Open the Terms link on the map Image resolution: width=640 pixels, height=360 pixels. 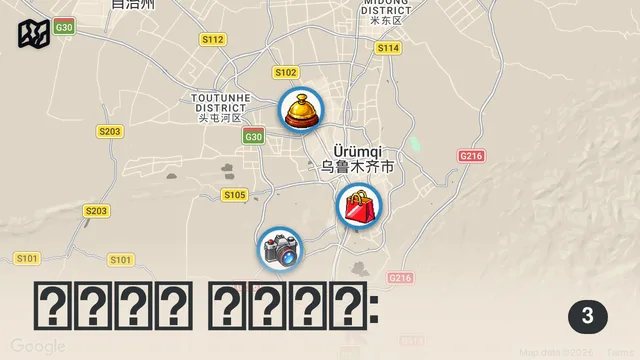coord(620,352)
